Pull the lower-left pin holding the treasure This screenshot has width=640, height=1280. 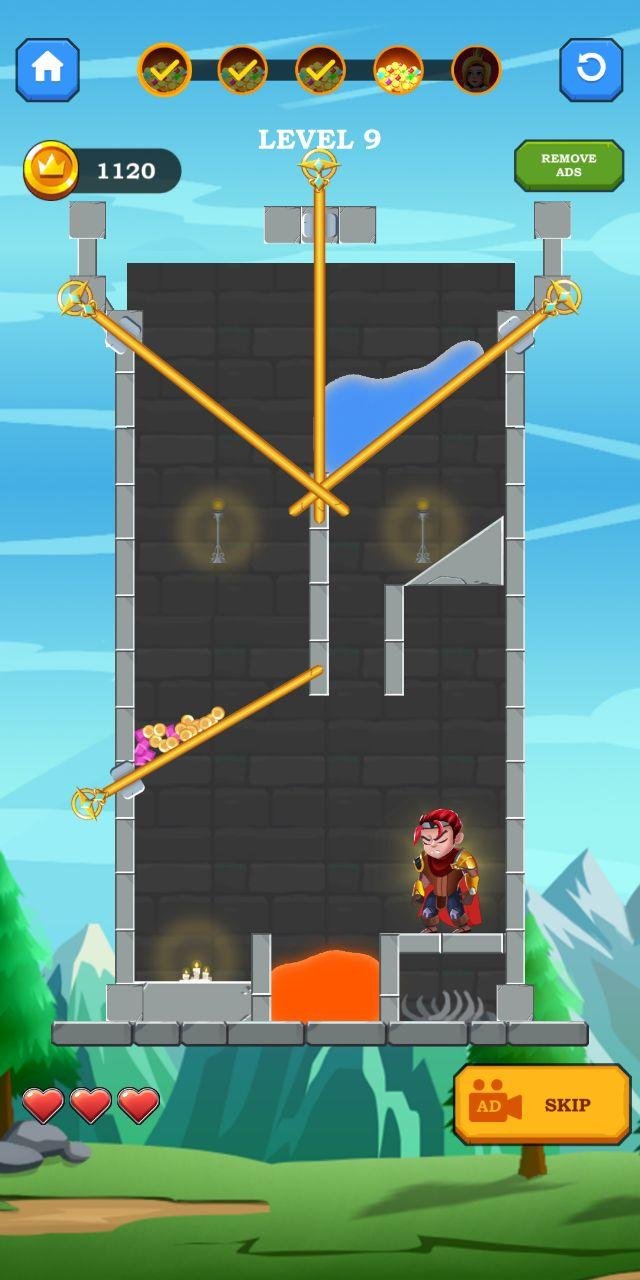pos(91,802)
